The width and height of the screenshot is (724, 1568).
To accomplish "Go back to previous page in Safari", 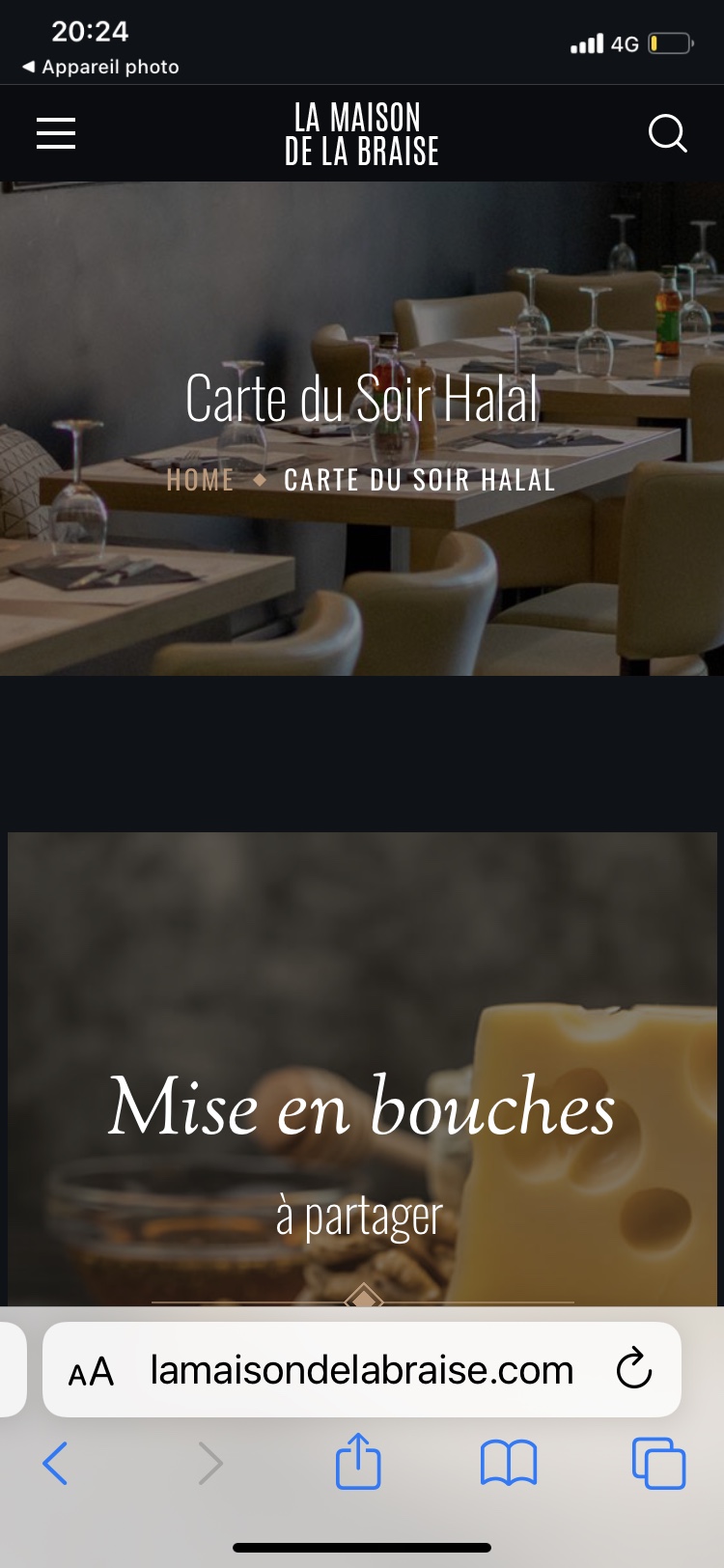I will tap(55, 1464).
